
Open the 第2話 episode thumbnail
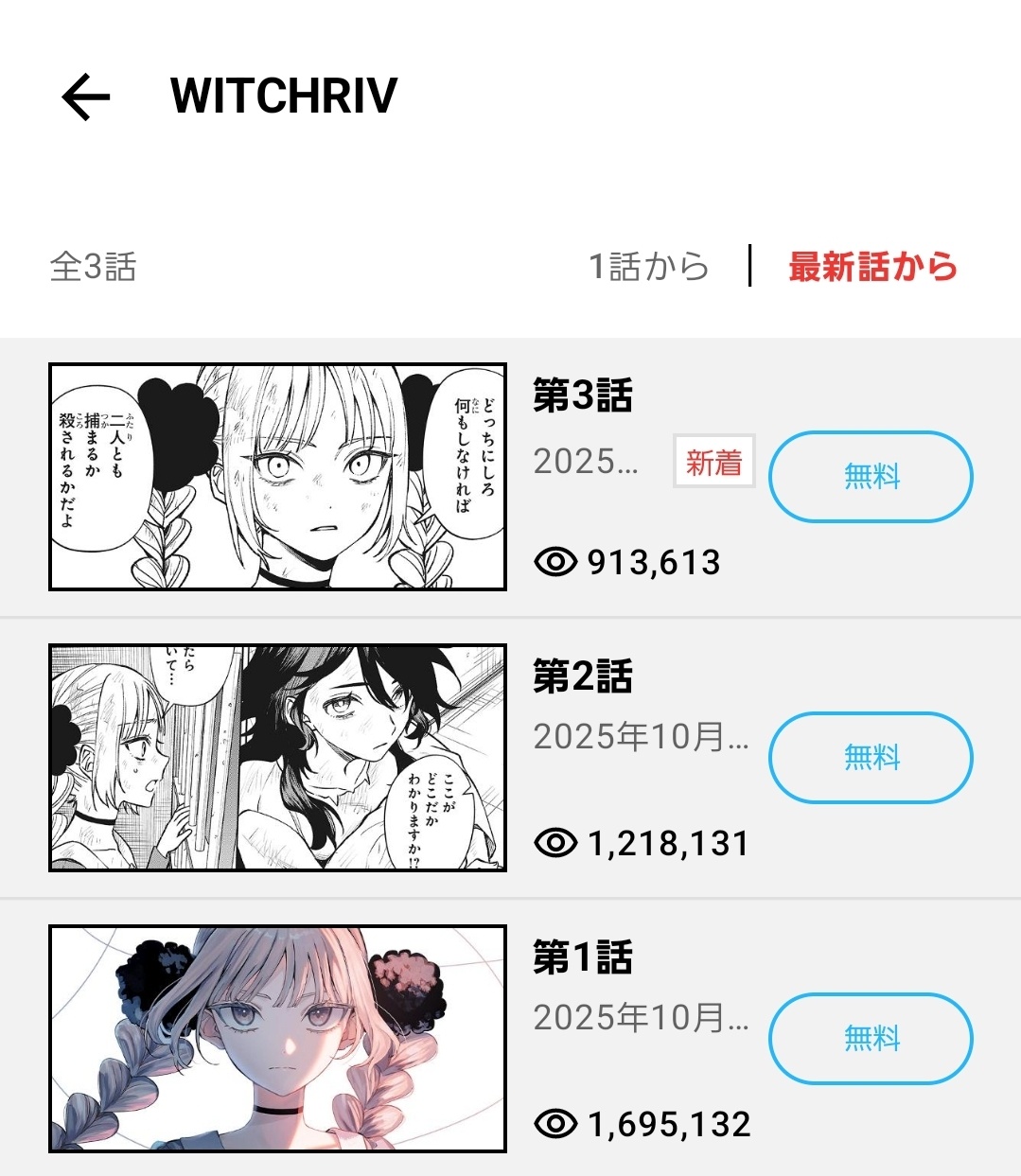tap(277, 758)
